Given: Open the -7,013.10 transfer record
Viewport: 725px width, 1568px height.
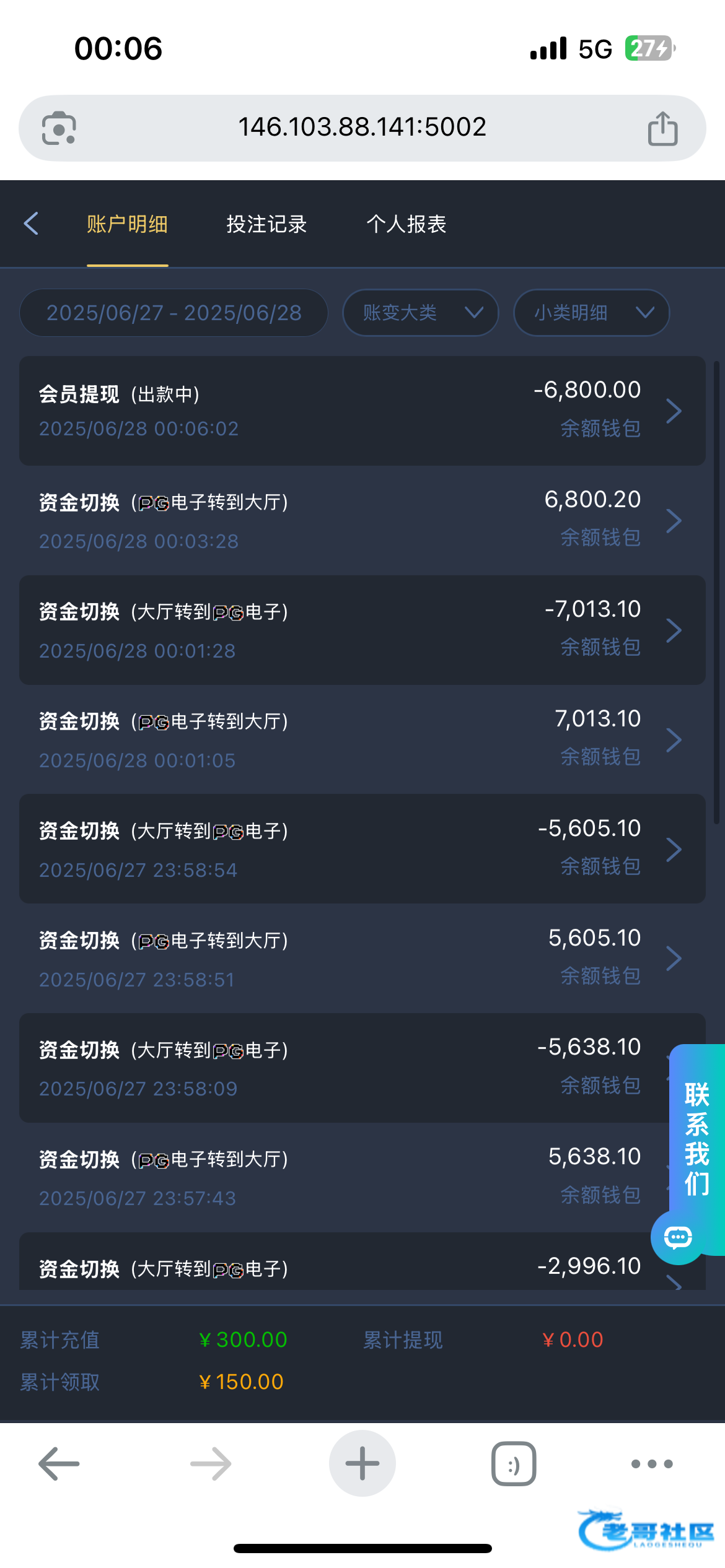Looking at the screenshot, I should 362,630.
